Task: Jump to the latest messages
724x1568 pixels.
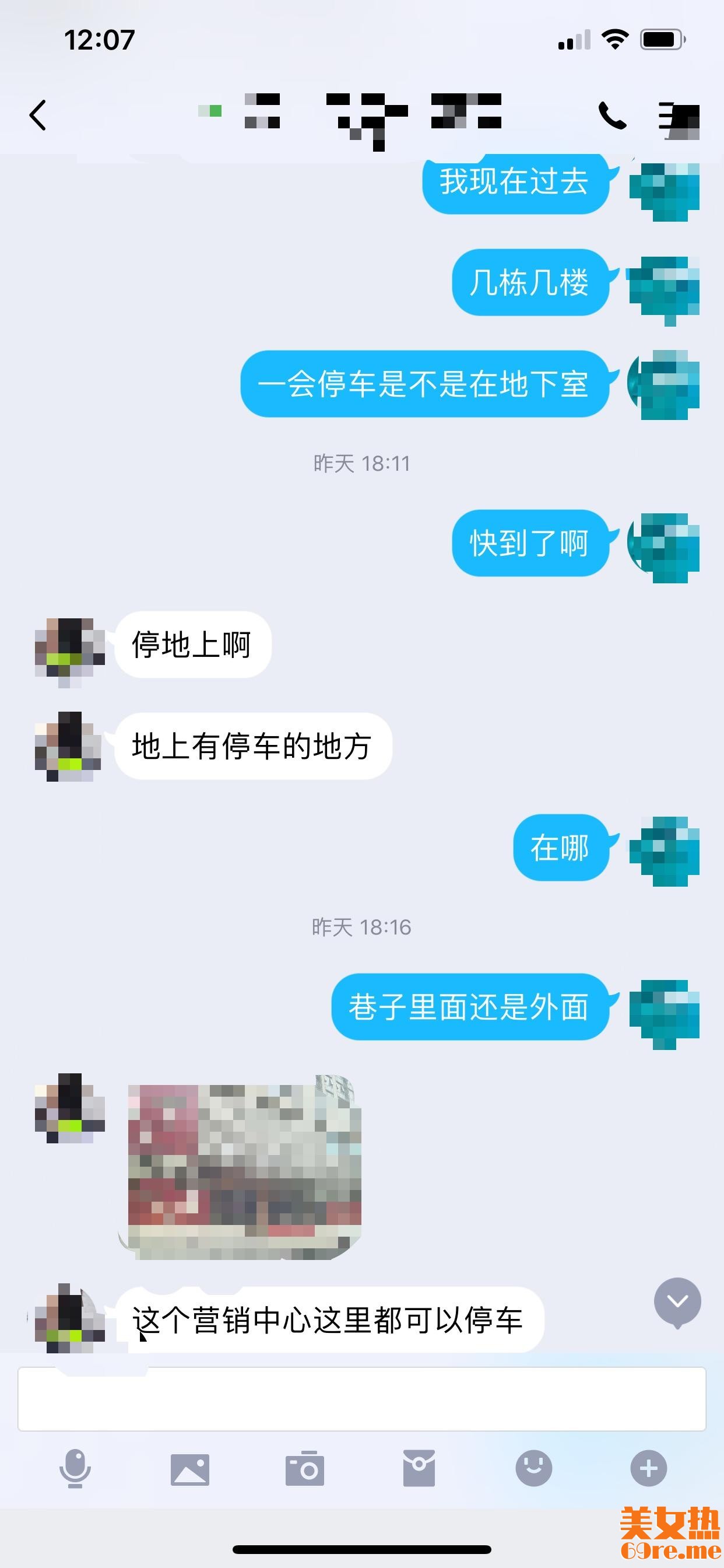Action: coord(677,1302)
